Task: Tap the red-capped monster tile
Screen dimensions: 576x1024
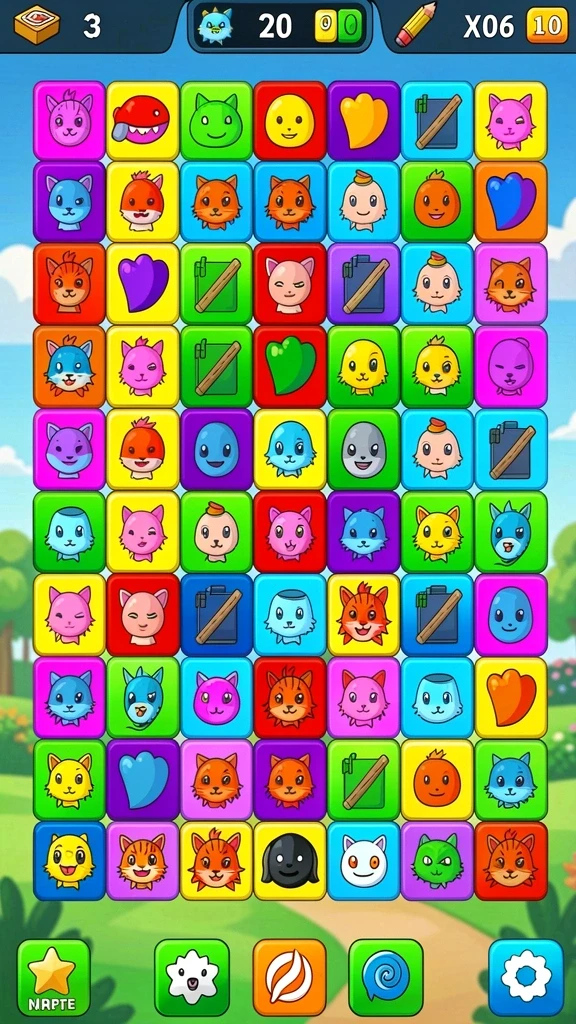Action: [x=142, y=121]
